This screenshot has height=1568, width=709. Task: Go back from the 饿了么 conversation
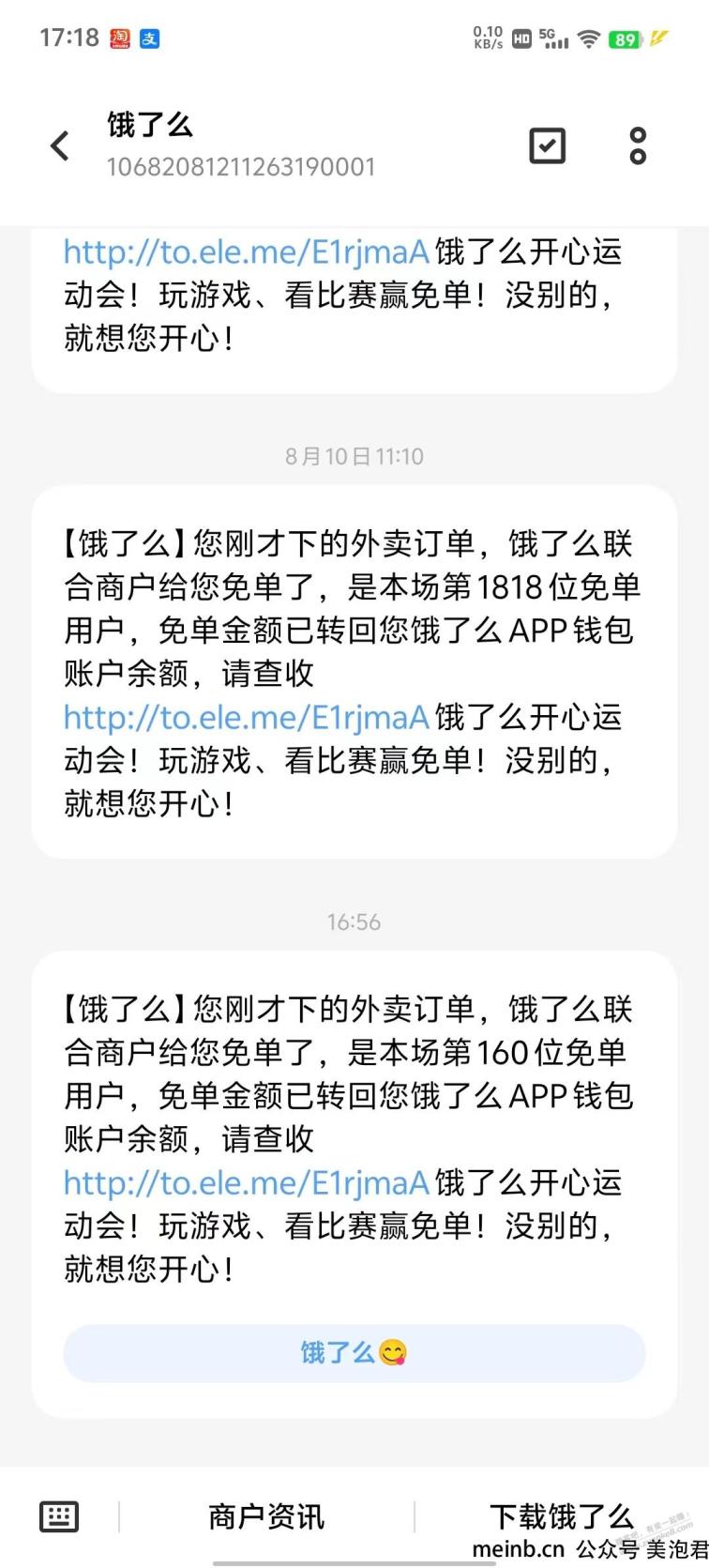click(60, 145)
